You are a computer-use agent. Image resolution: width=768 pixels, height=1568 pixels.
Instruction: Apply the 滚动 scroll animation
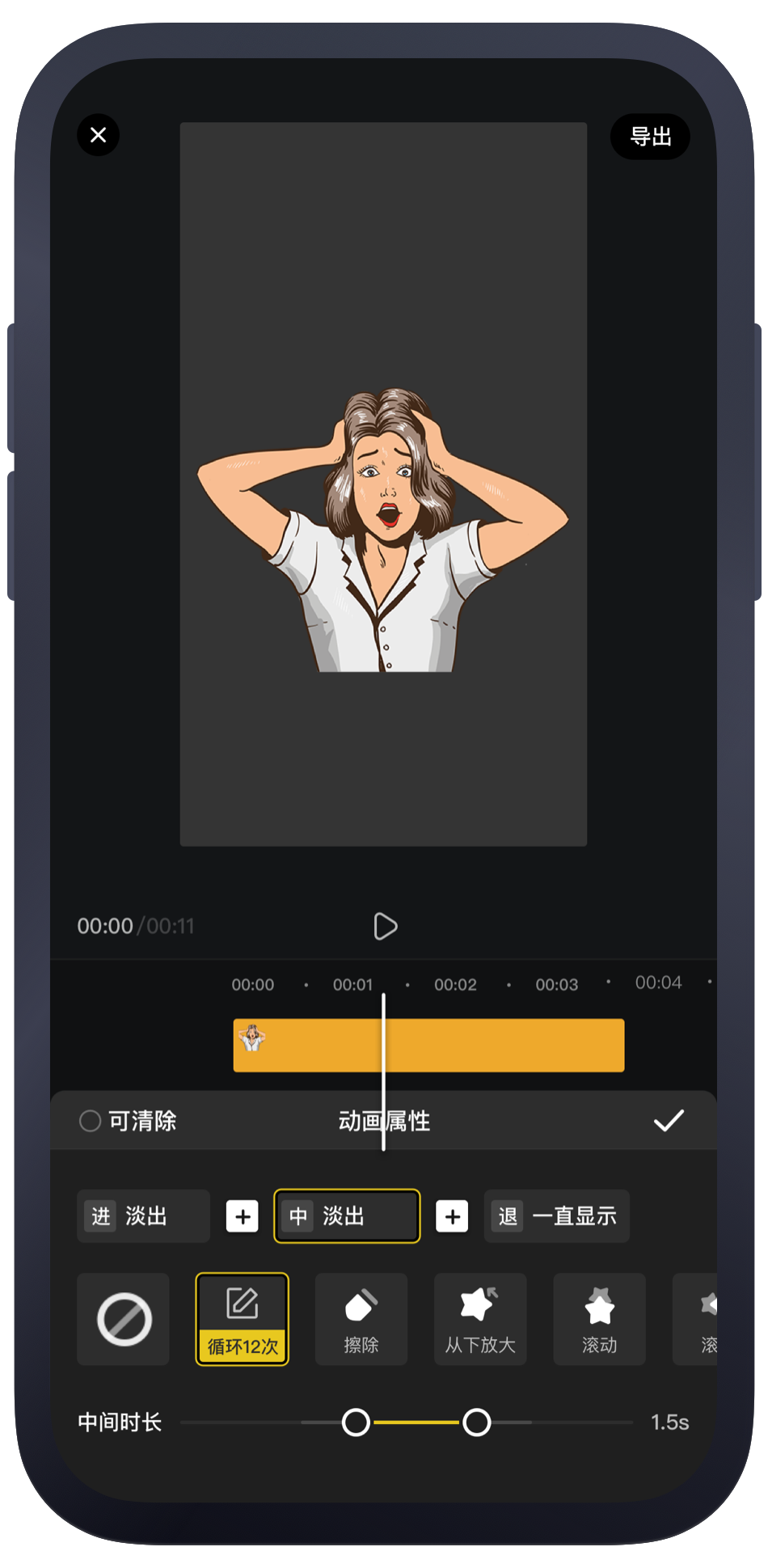[599, 1319]
